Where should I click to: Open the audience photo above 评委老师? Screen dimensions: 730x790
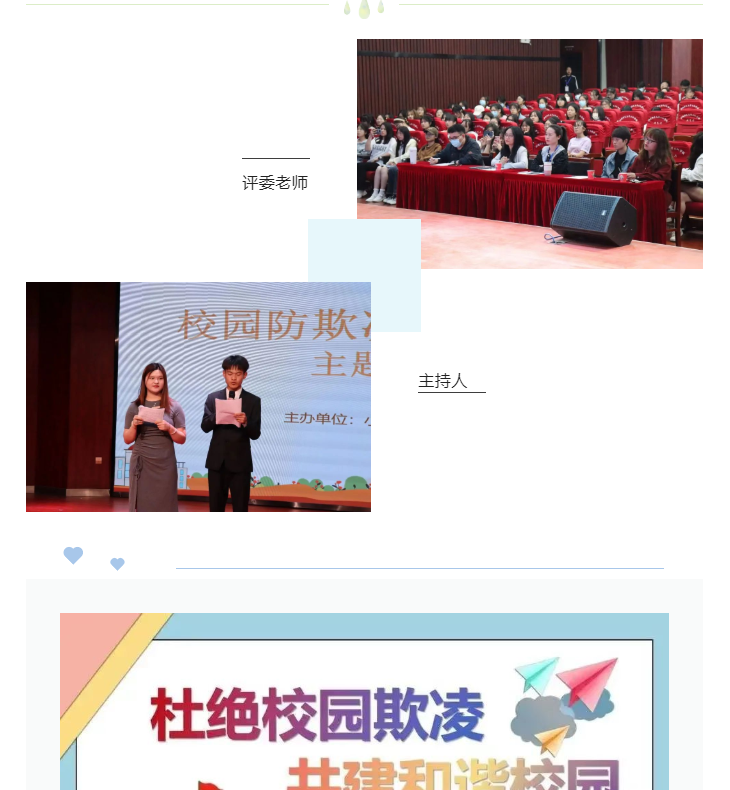tap(530, 153)
